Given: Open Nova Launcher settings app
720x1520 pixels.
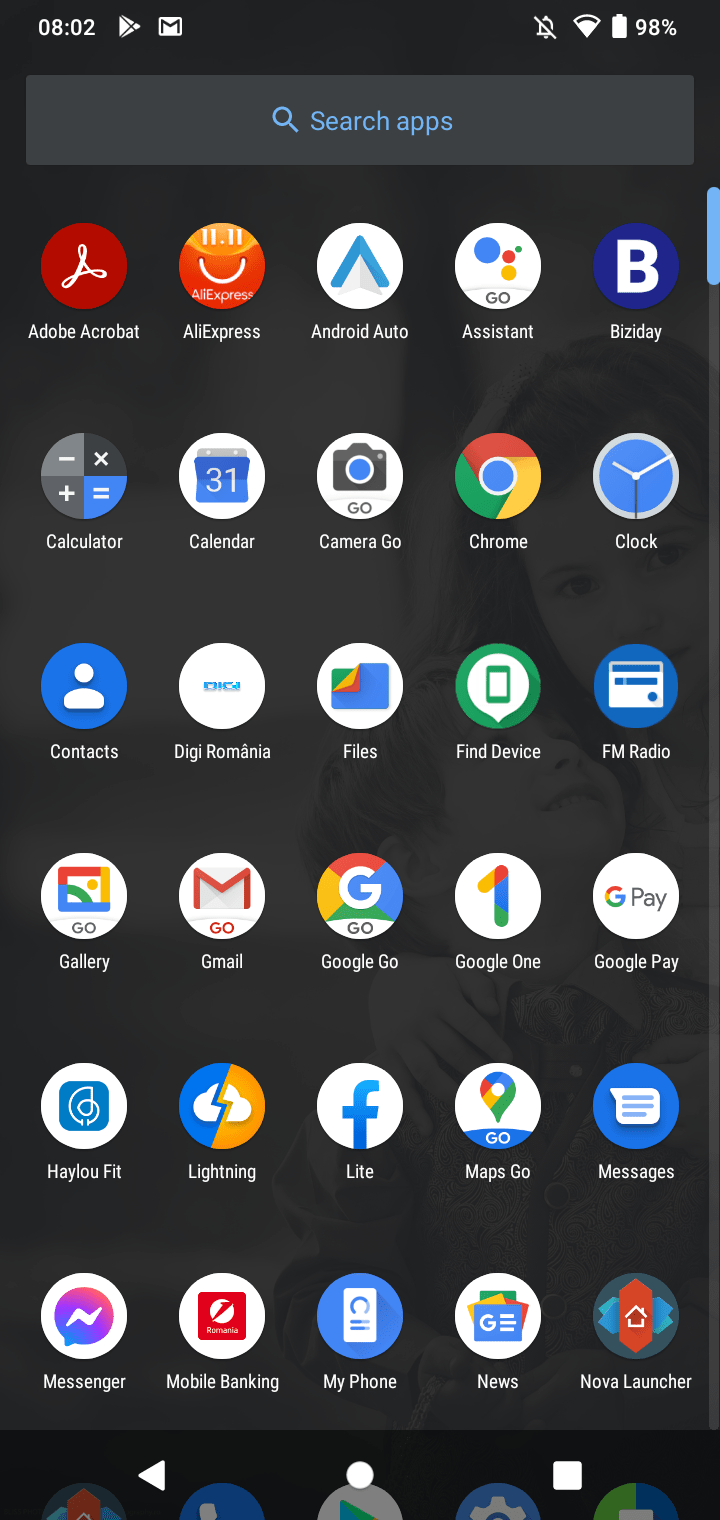Looking at the screenshot, I should pyautogui.click(x=636, y=1317).
